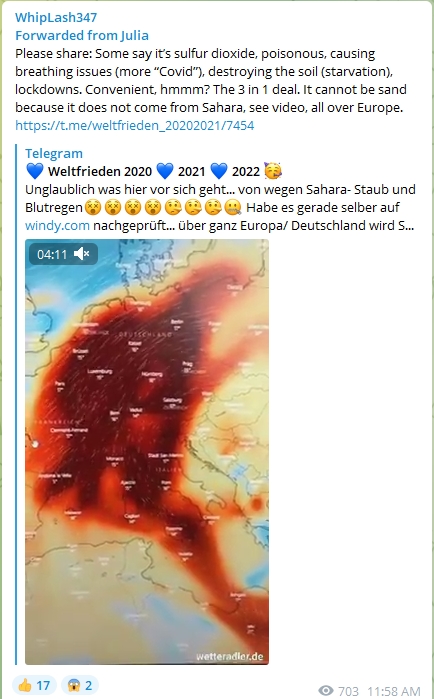Add the scared face reaction with 2

pos(80,685)
